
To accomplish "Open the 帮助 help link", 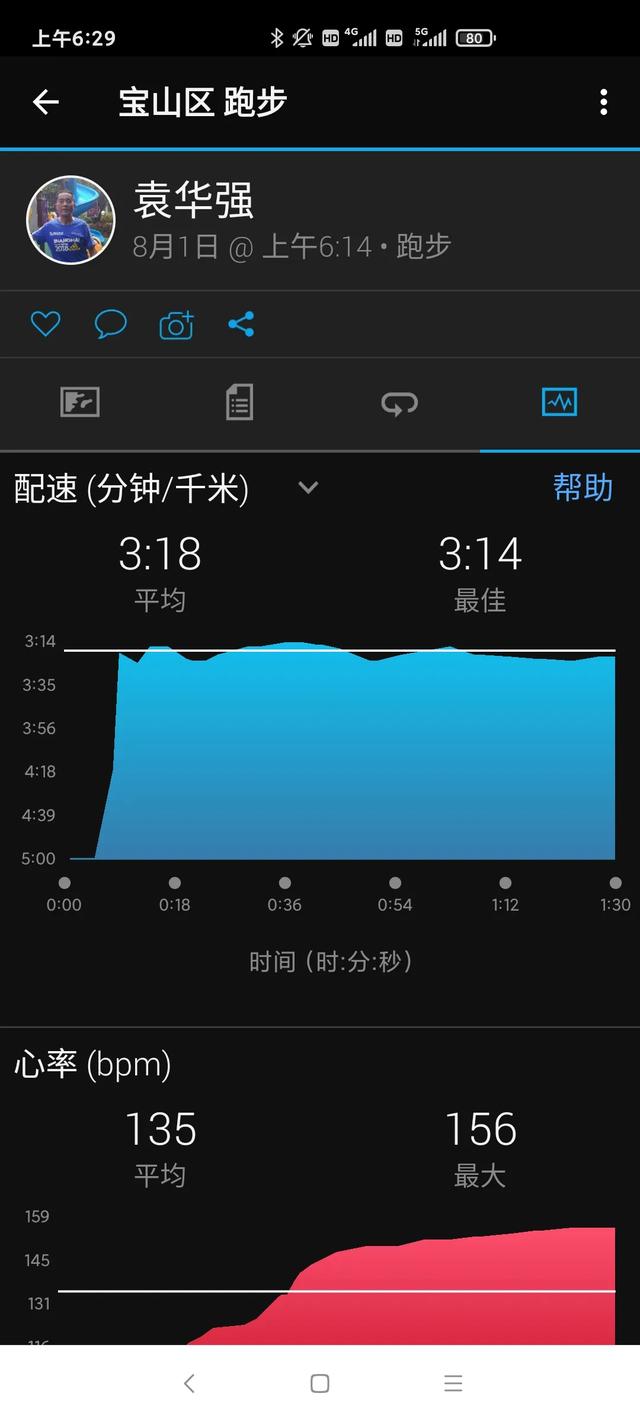I will tap(582, 488).
